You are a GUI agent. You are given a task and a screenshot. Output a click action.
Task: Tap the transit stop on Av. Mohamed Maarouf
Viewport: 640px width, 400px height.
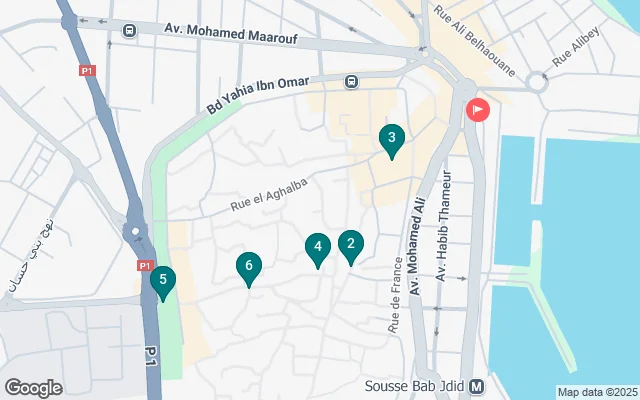click(129, 30)
